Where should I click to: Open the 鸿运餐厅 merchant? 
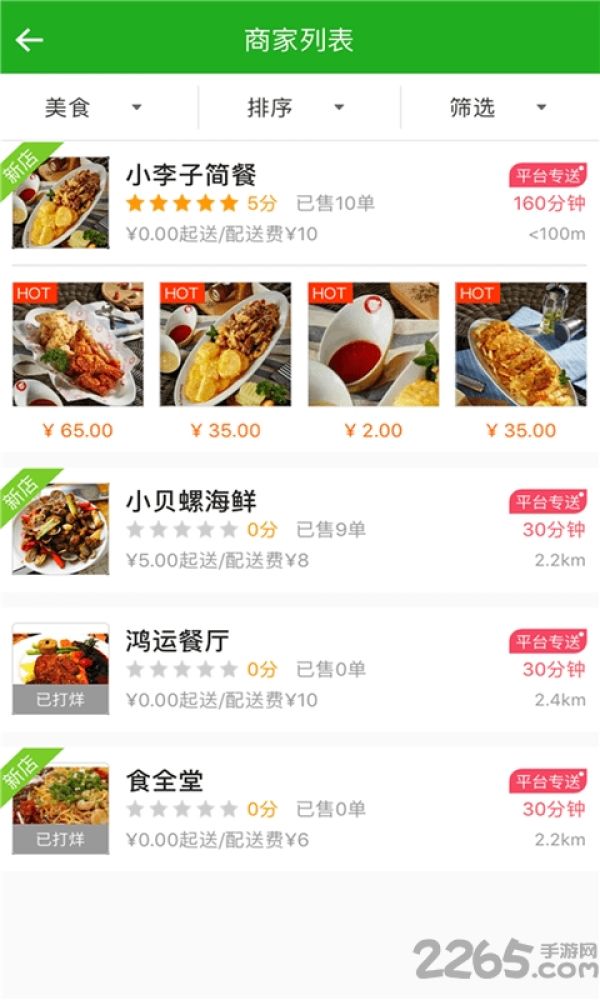coord(300,669)
